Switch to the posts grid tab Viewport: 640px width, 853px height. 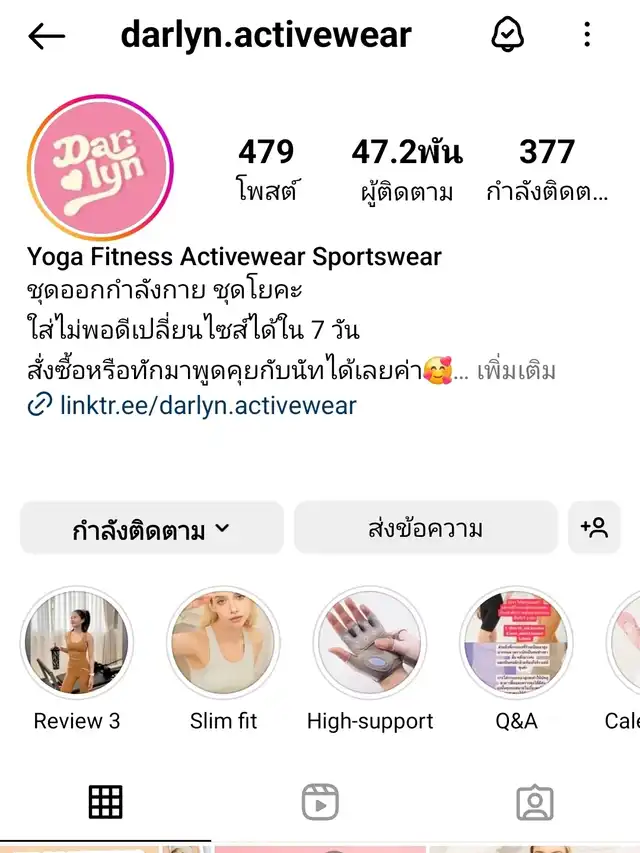[x=105, y=802]
